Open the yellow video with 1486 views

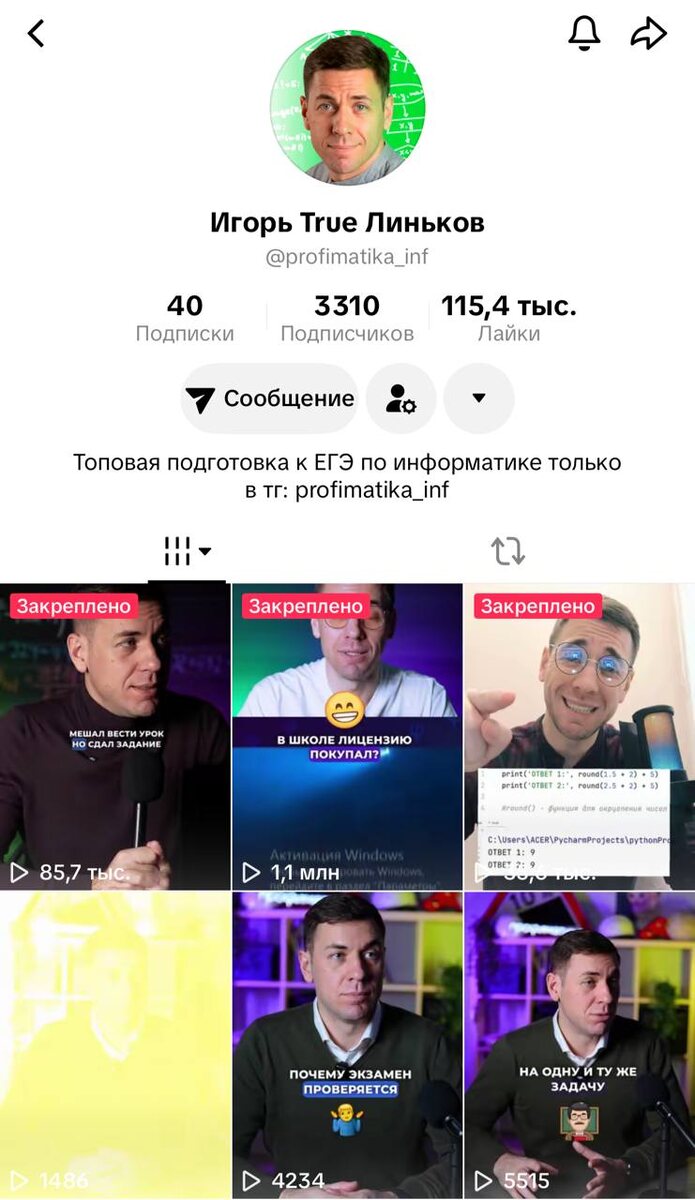115,1045
